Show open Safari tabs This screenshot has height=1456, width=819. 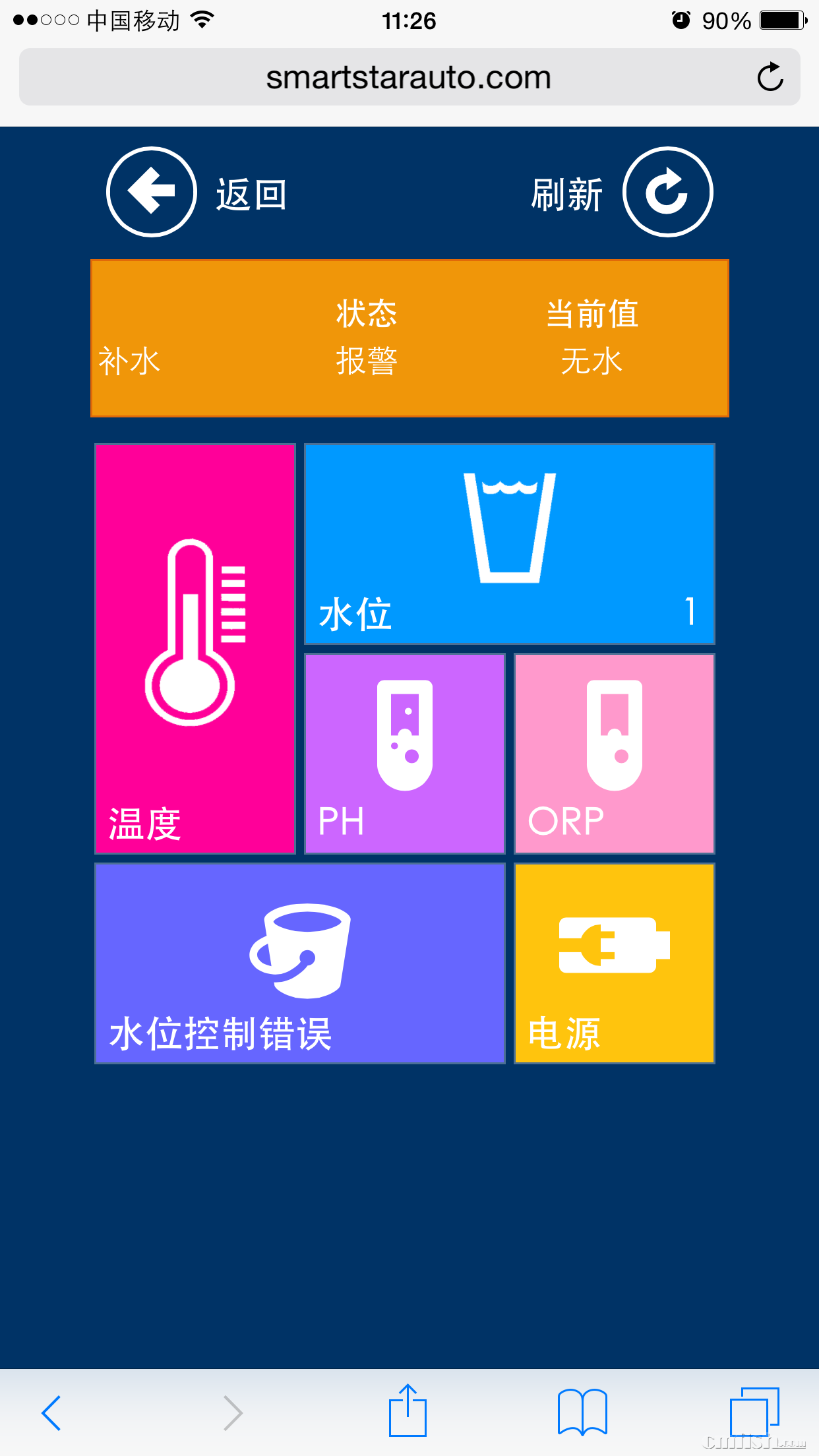754,1412
